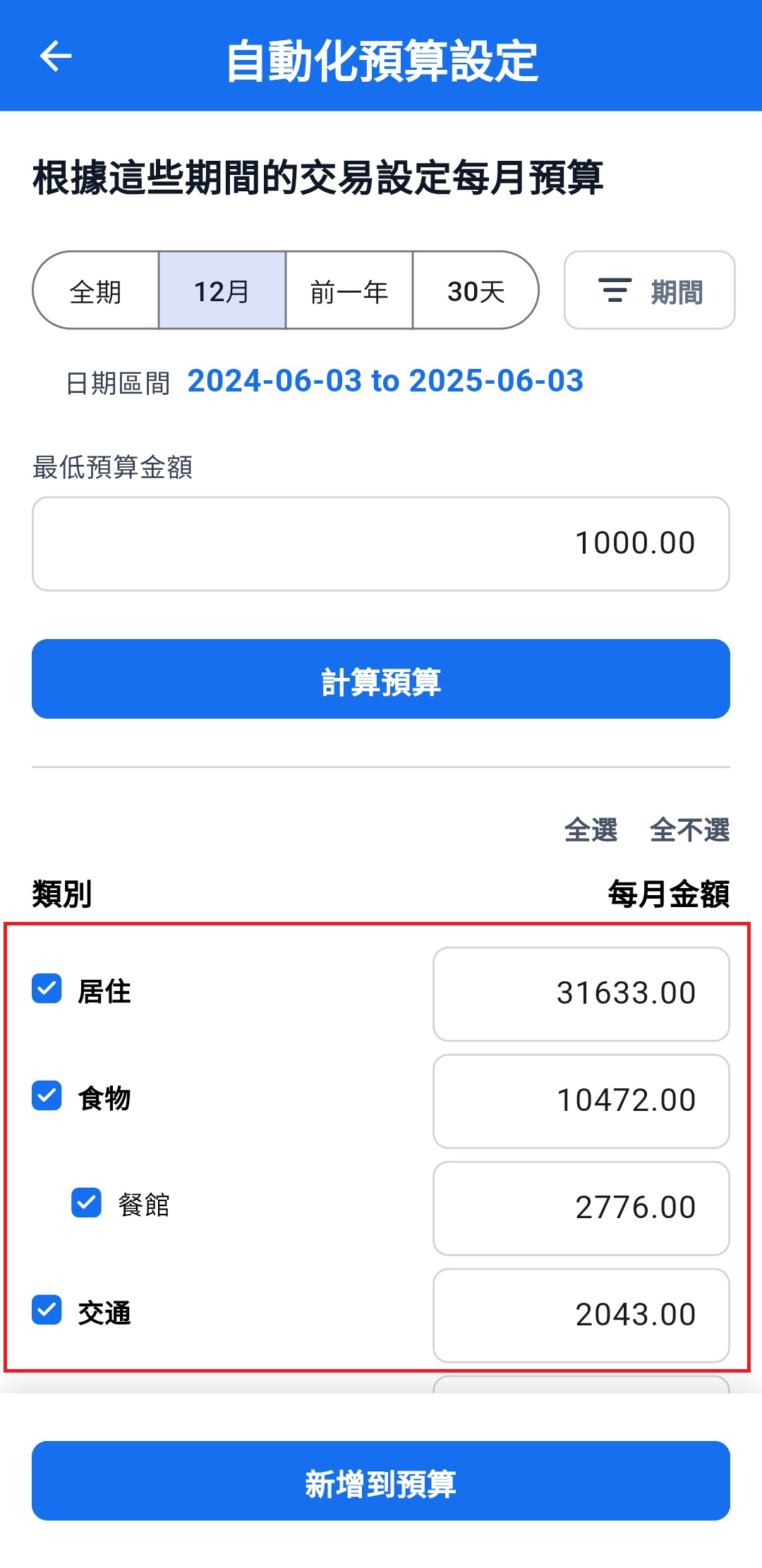
Task: Edit the 餐館 monthly amount 2776.00
Action: [581, 1208]
